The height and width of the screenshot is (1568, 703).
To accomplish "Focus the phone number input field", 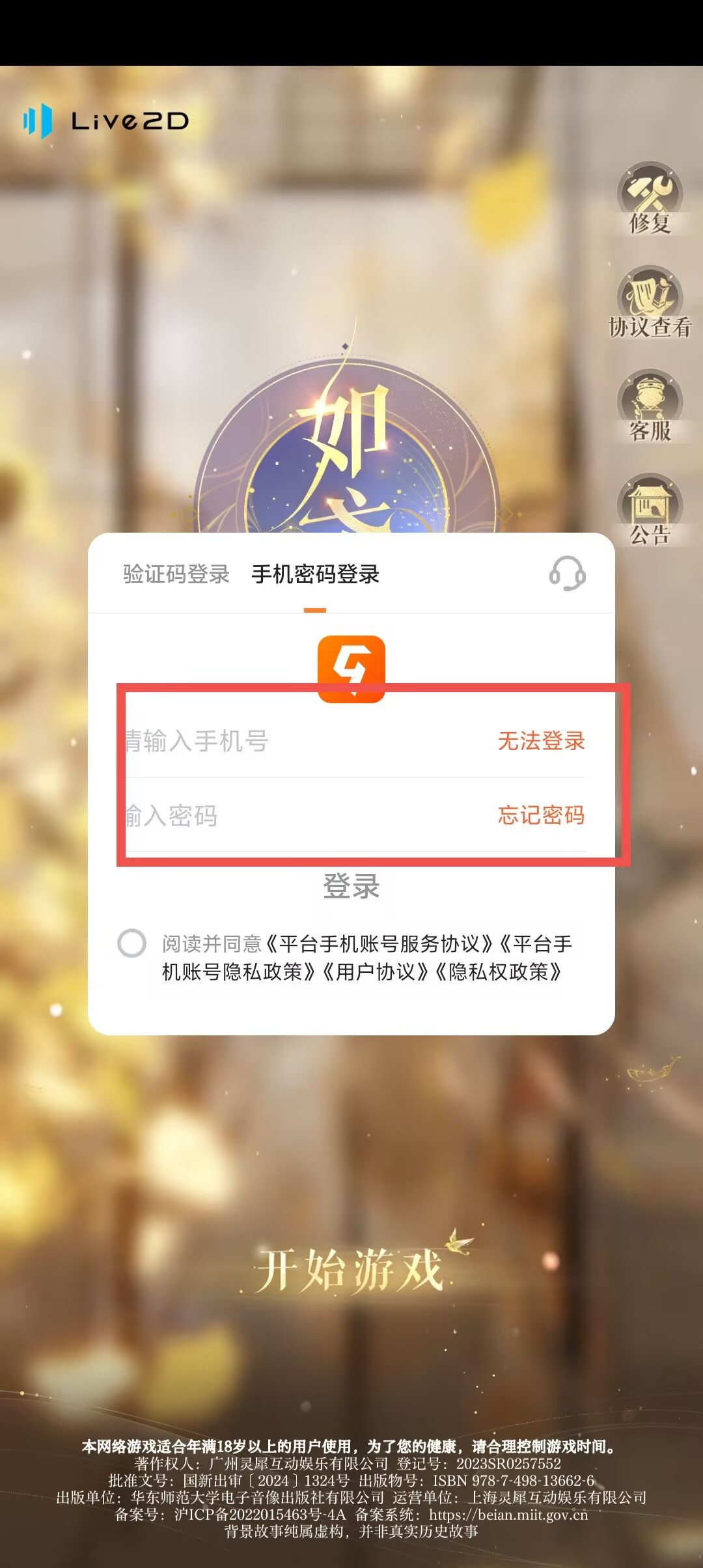I will [306, 741].
